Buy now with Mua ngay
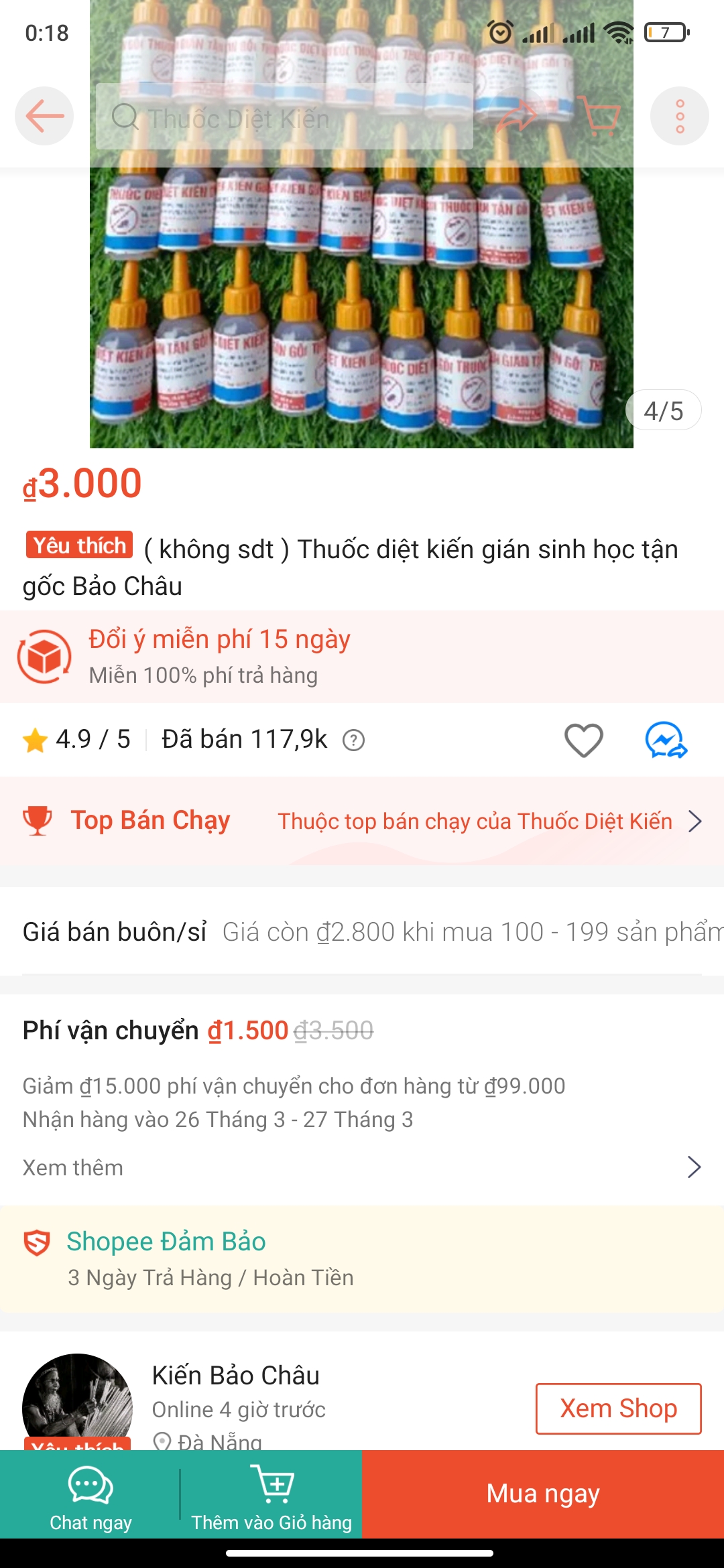The height and width of the screenshot is (1568, 724). pos(543,1494)
